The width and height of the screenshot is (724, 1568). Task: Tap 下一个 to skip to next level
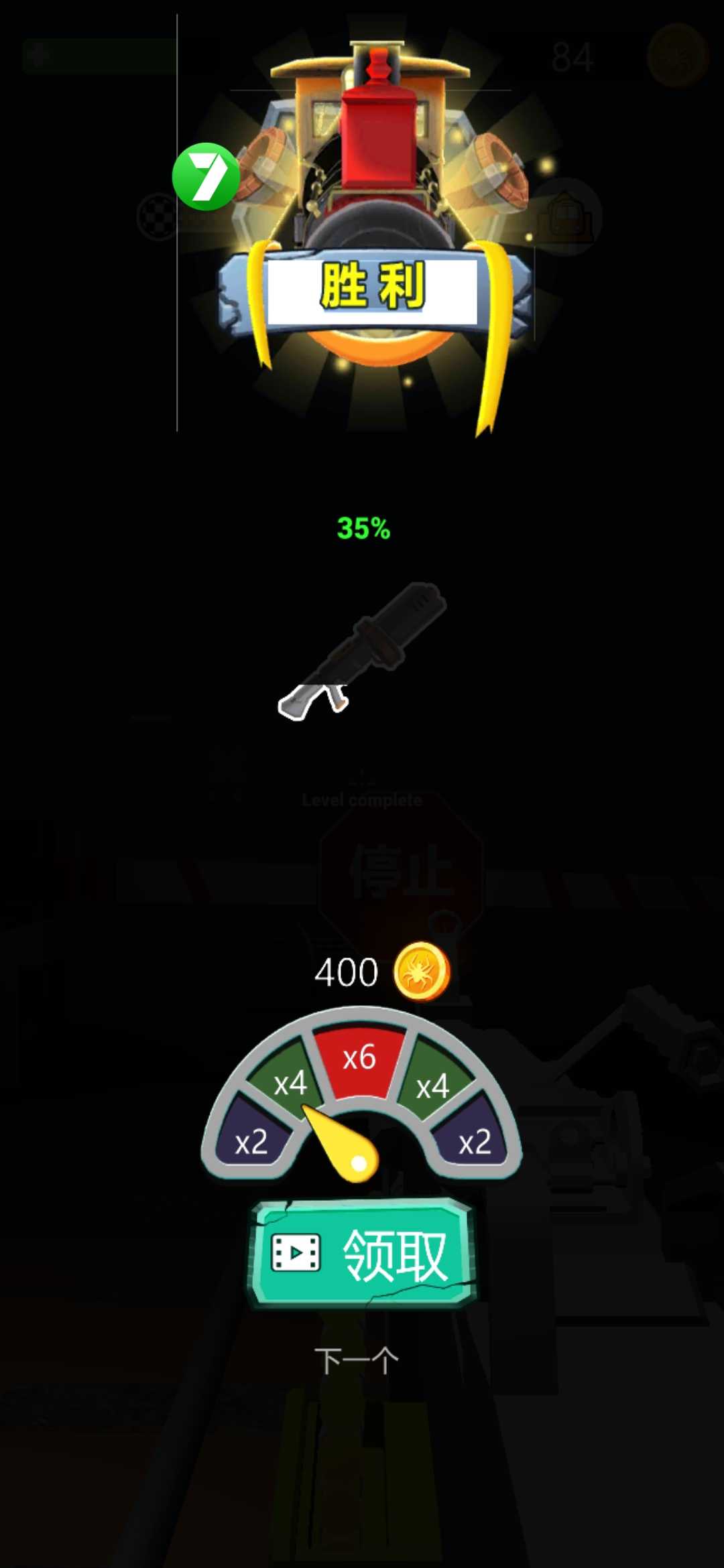click(357, 1362)
